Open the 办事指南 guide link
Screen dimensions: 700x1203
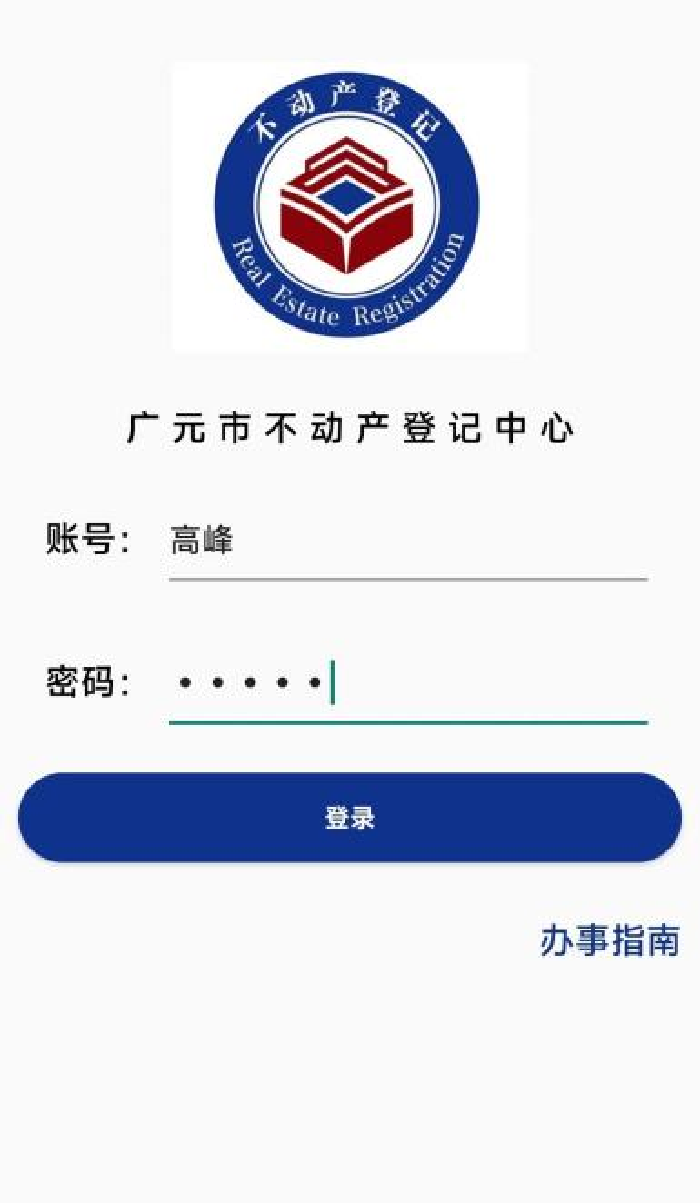click(610, 940)
